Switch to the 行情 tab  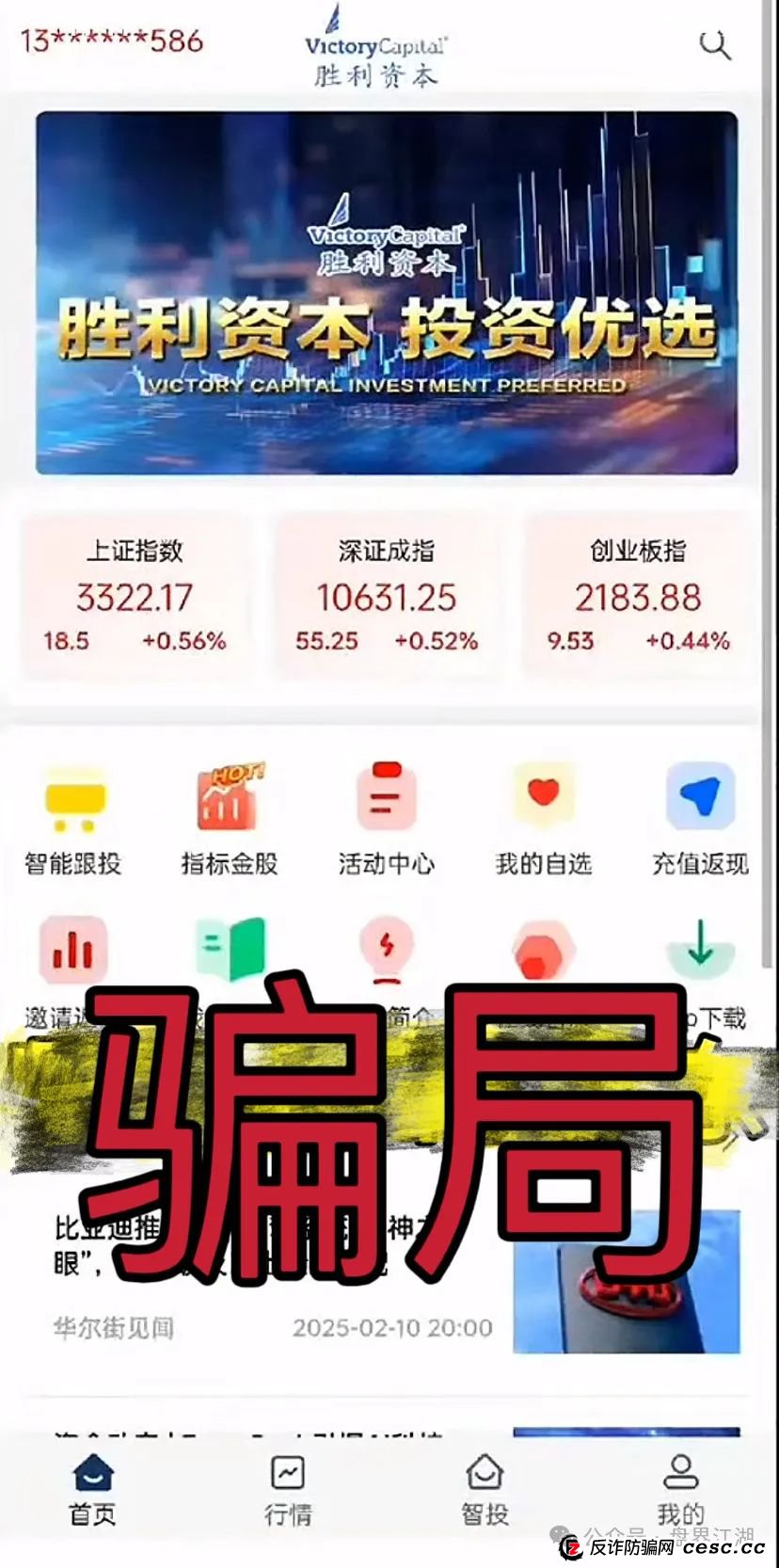[288, 1490]
